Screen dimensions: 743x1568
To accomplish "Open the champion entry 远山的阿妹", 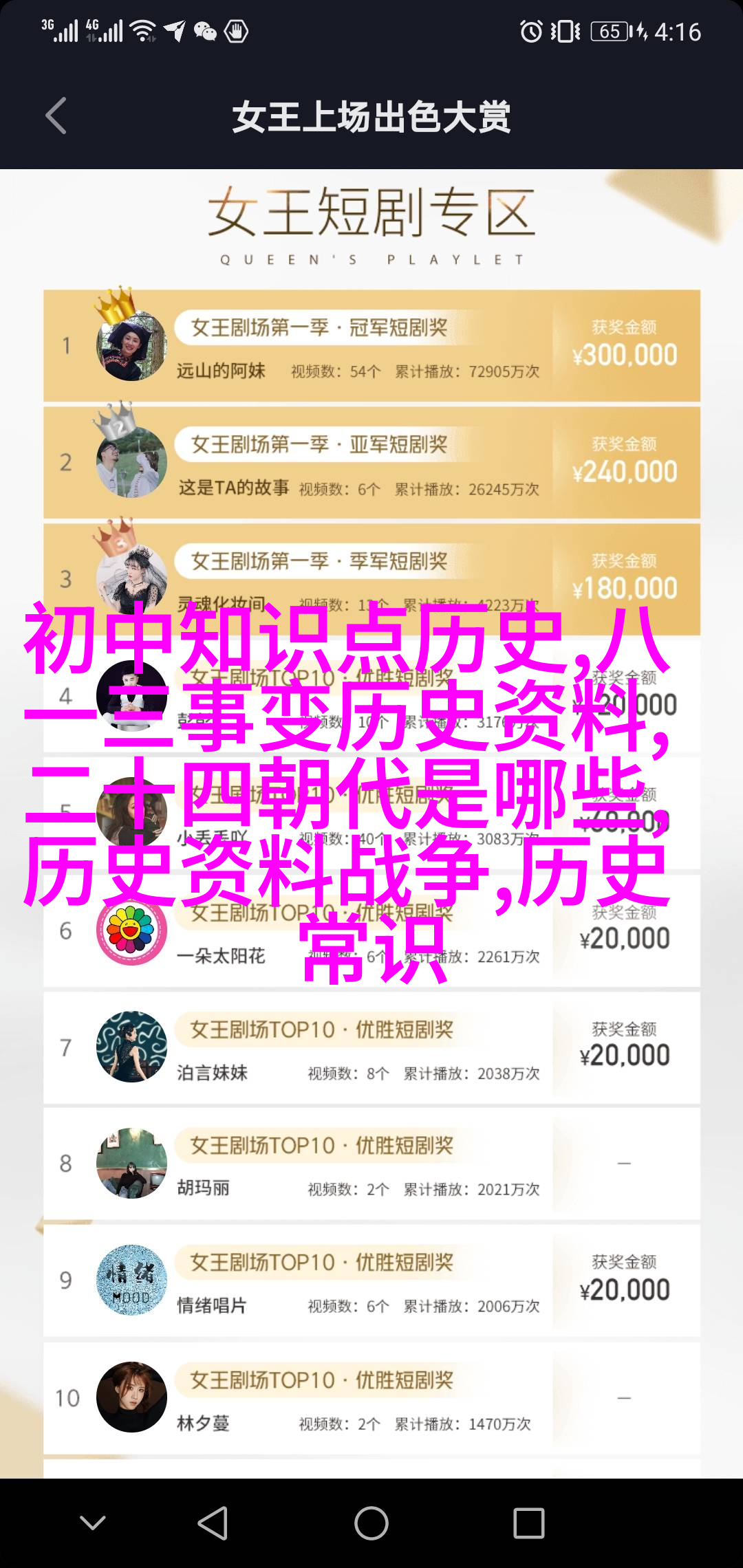I will 371,346.
